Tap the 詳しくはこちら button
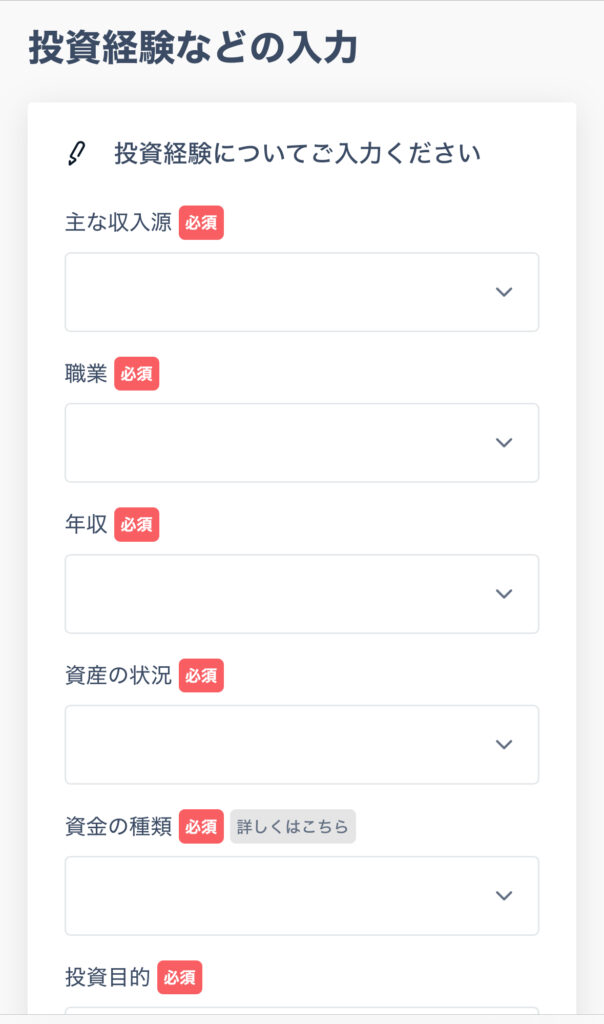The image size is (604, 1024). click(x=293, y=826)
